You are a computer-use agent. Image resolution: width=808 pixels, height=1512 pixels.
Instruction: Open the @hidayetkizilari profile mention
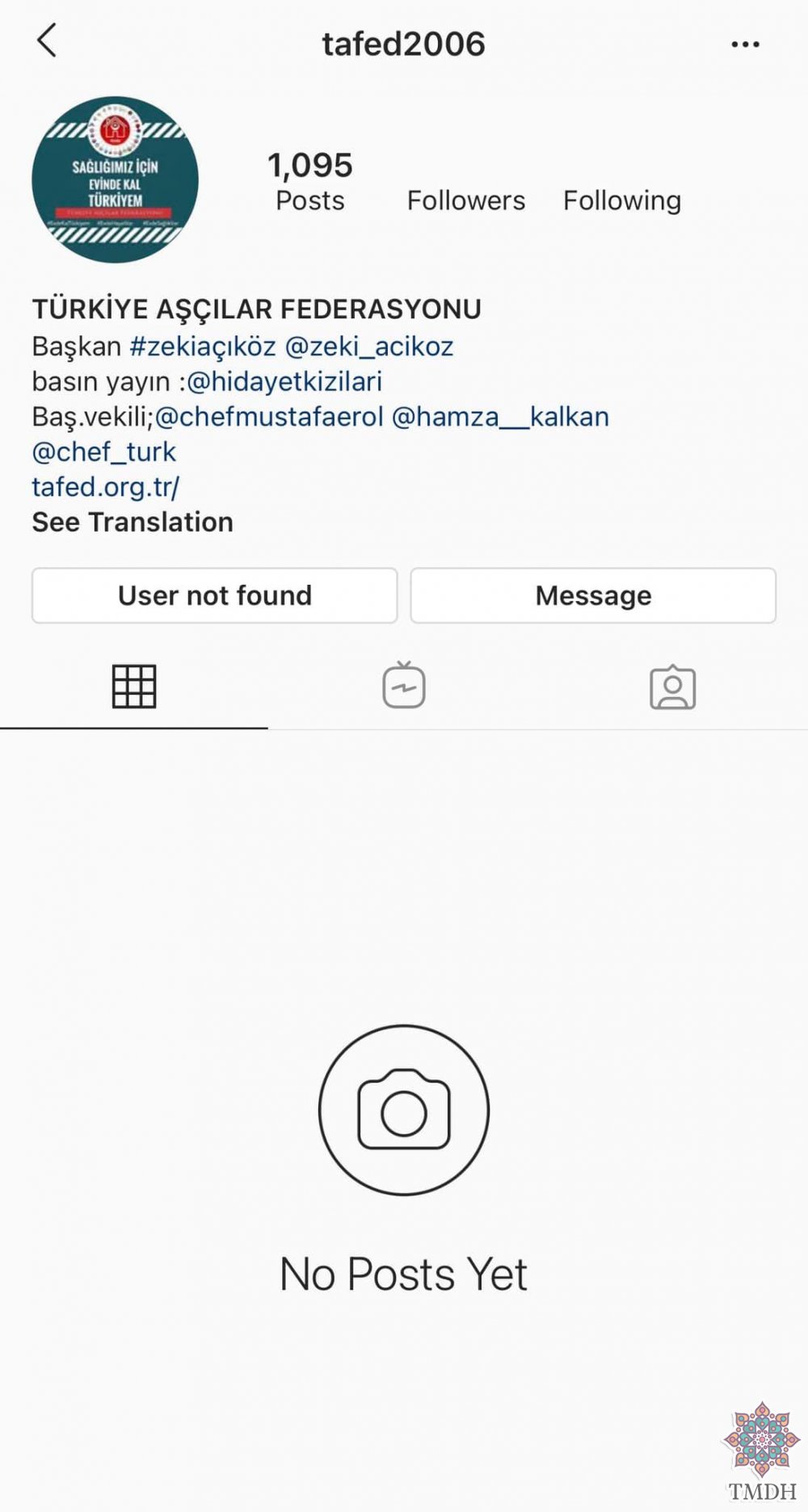point(284,381)
